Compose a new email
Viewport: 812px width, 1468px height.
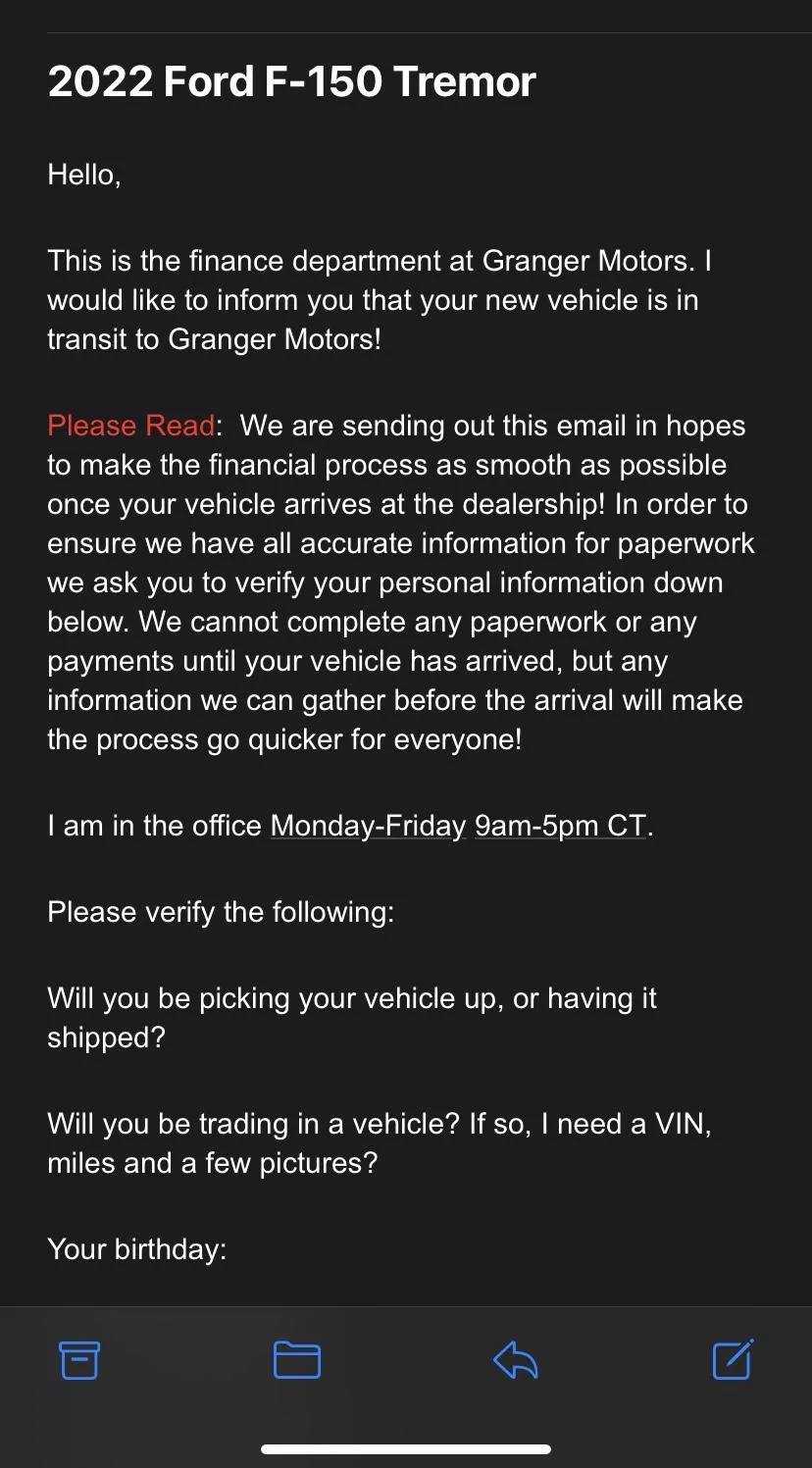tap(733, 1358)
